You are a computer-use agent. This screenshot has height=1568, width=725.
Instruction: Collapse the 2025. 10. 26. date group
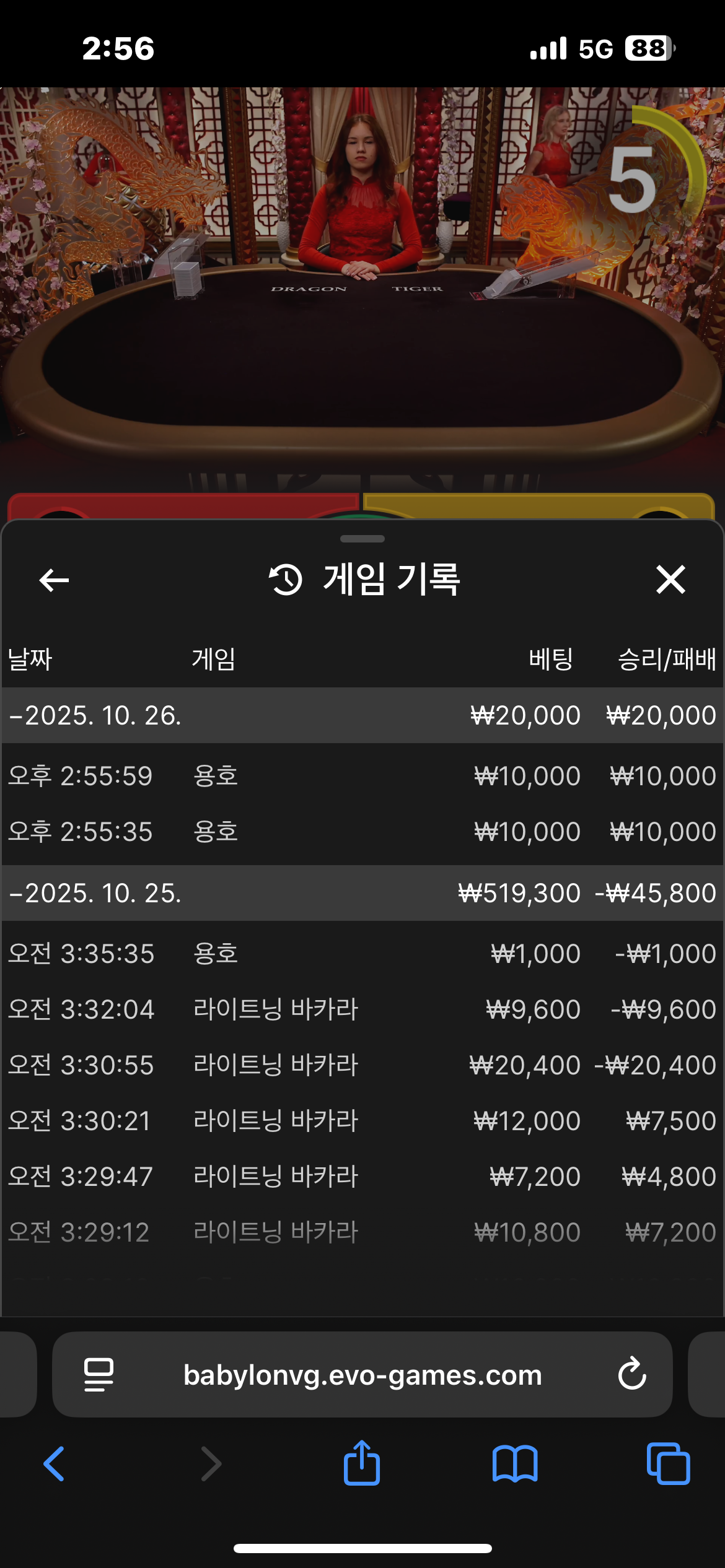click(96, 715)
